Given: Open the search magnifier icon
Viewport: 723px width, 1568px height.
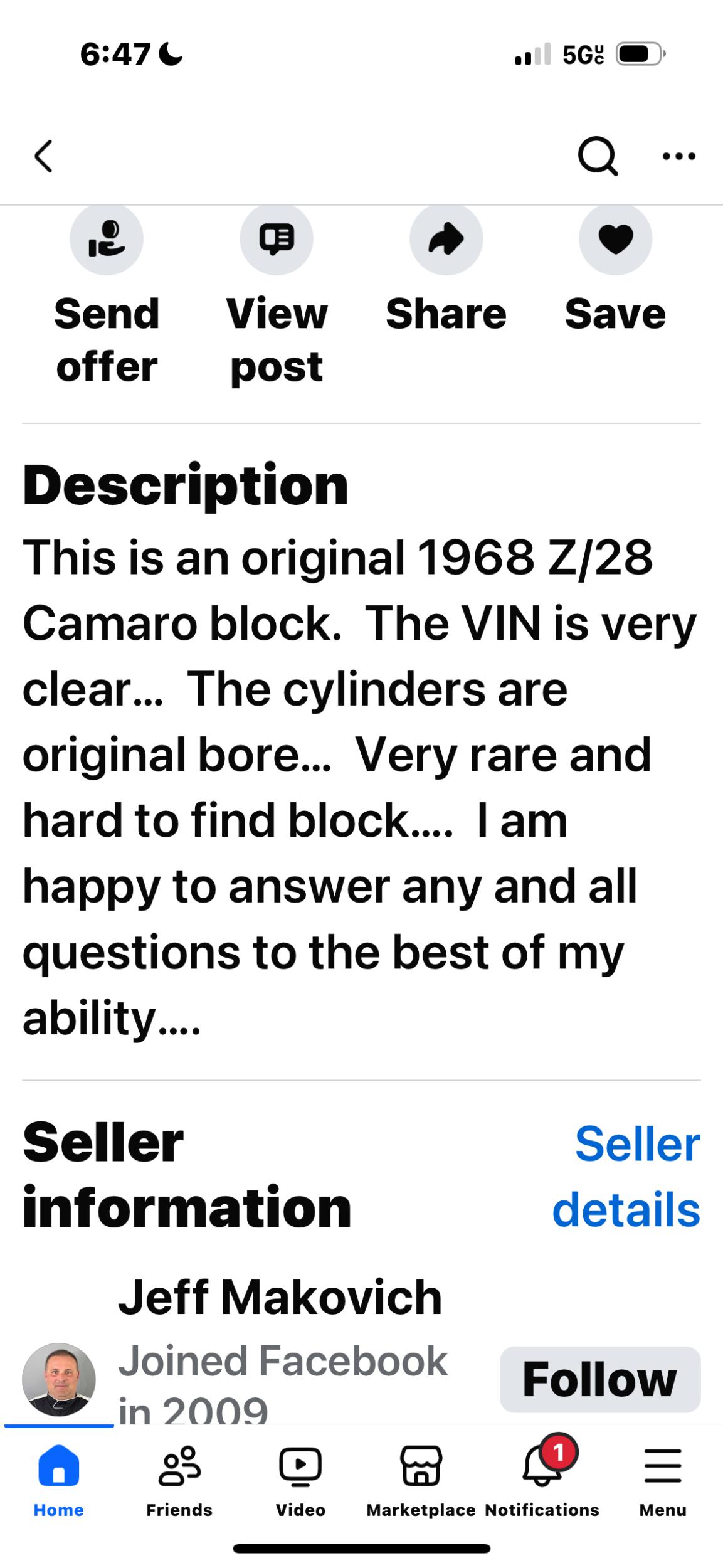Looking at the screenshot, I should click(x=597, y=156).
